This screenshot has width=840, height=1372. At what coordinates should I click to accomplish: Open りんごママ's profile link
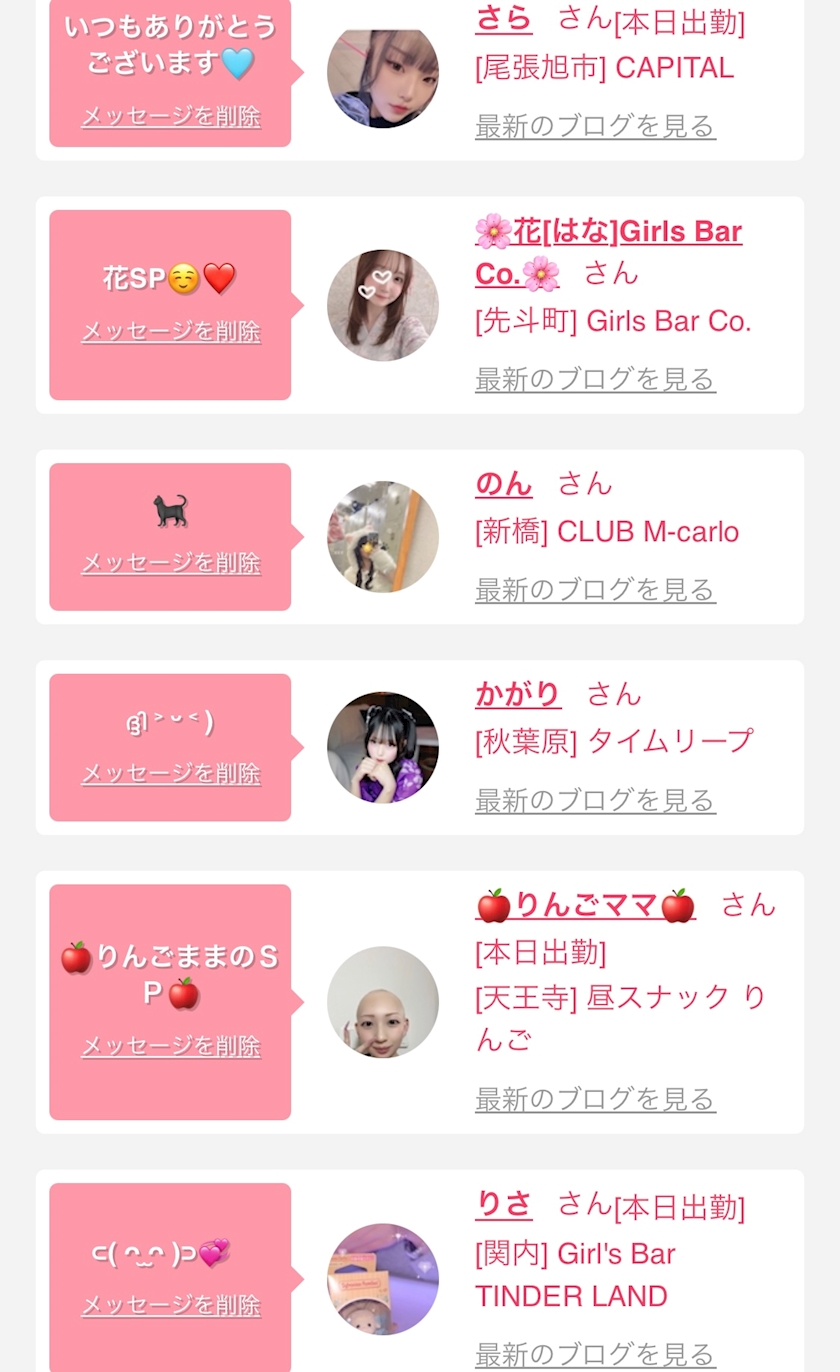[x=585, y=906]
